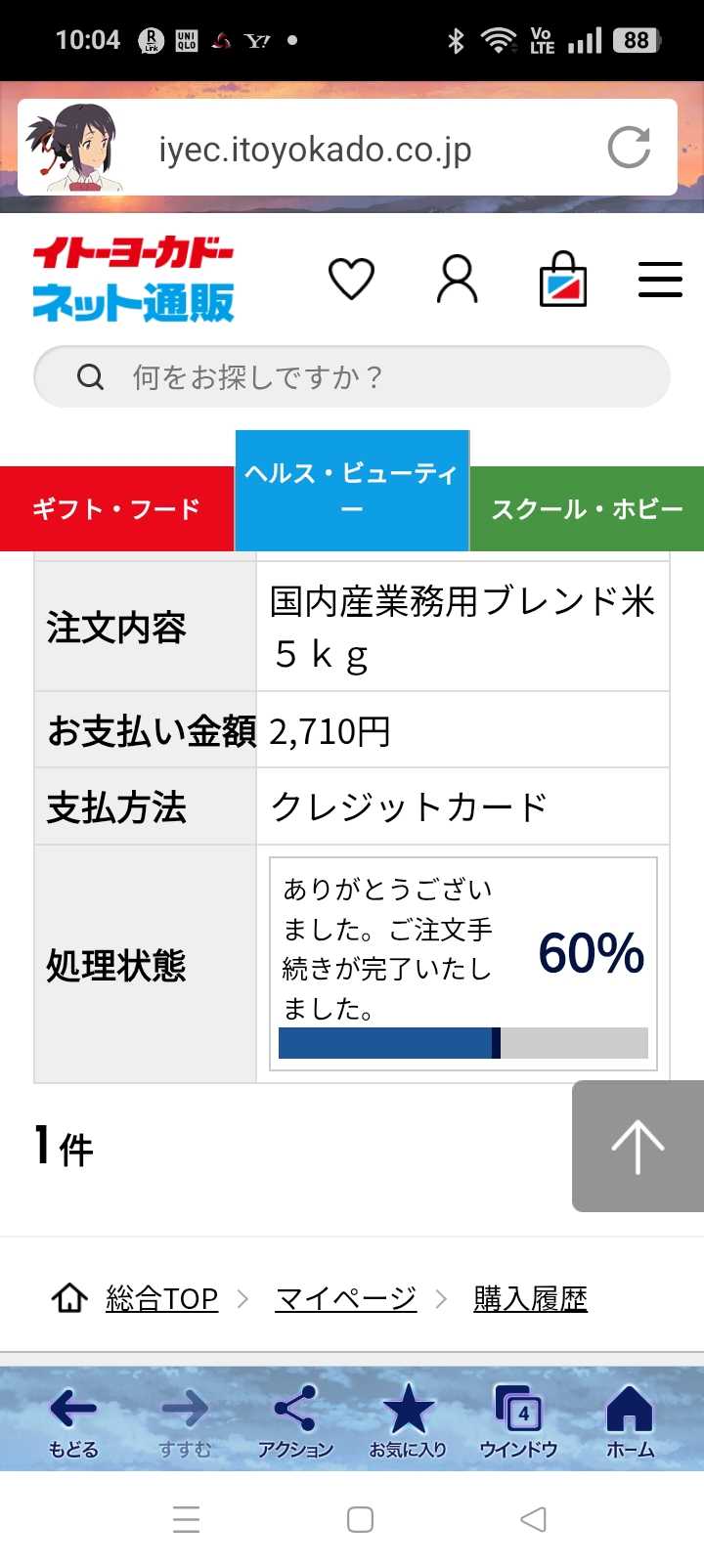Open the hamburger menu
The image size is (704, 1568).
click(660, 280)
